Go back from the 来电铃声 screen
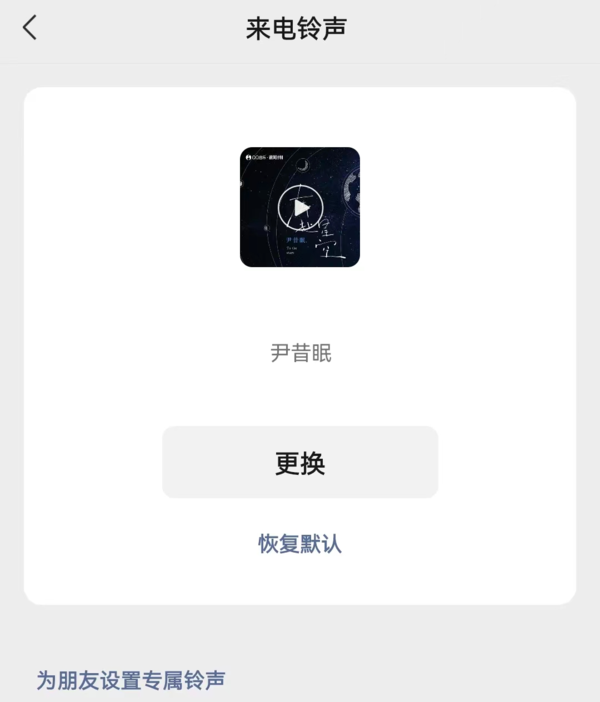Image resolution: width=600 pixels, height=702 pixels. [x=30, y=28]
